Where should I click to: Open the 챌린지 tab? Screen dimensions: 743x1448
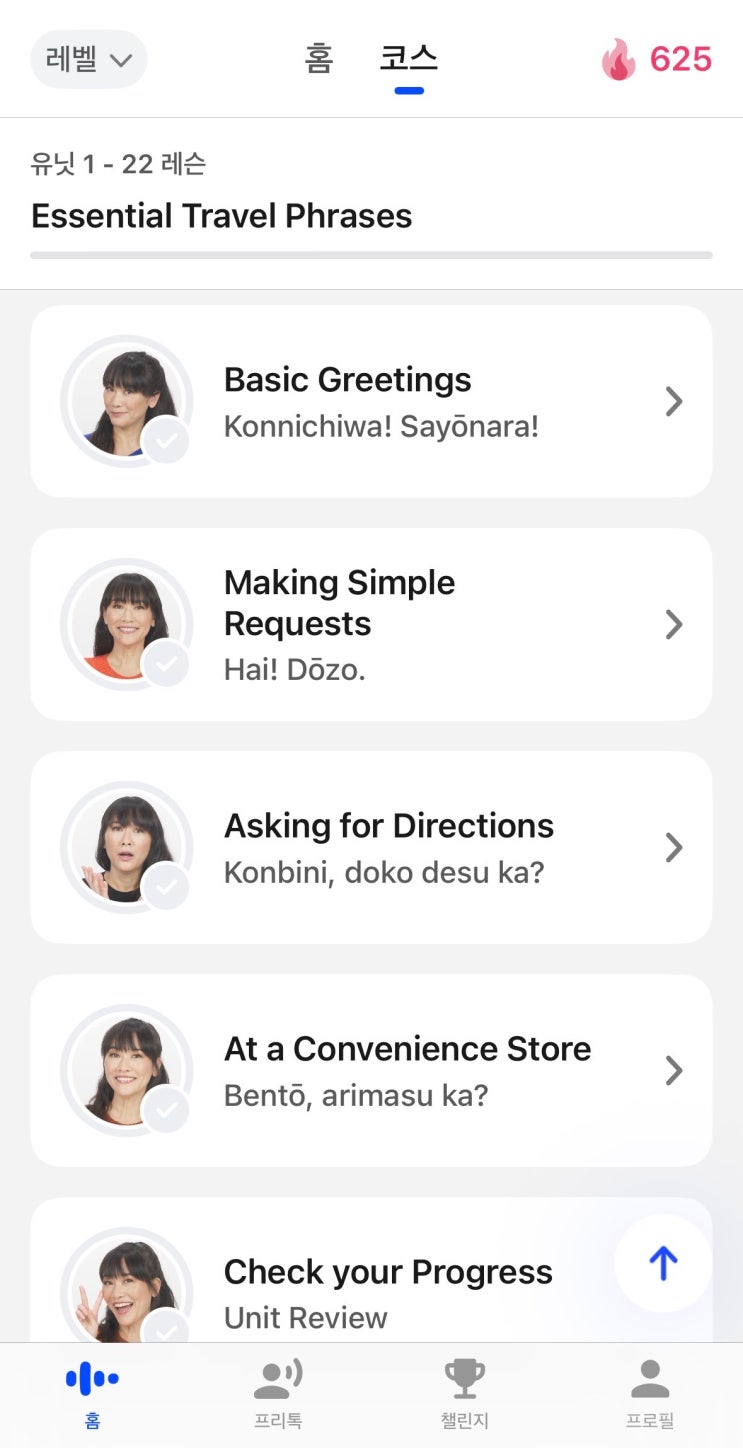tap(464, 1394)
